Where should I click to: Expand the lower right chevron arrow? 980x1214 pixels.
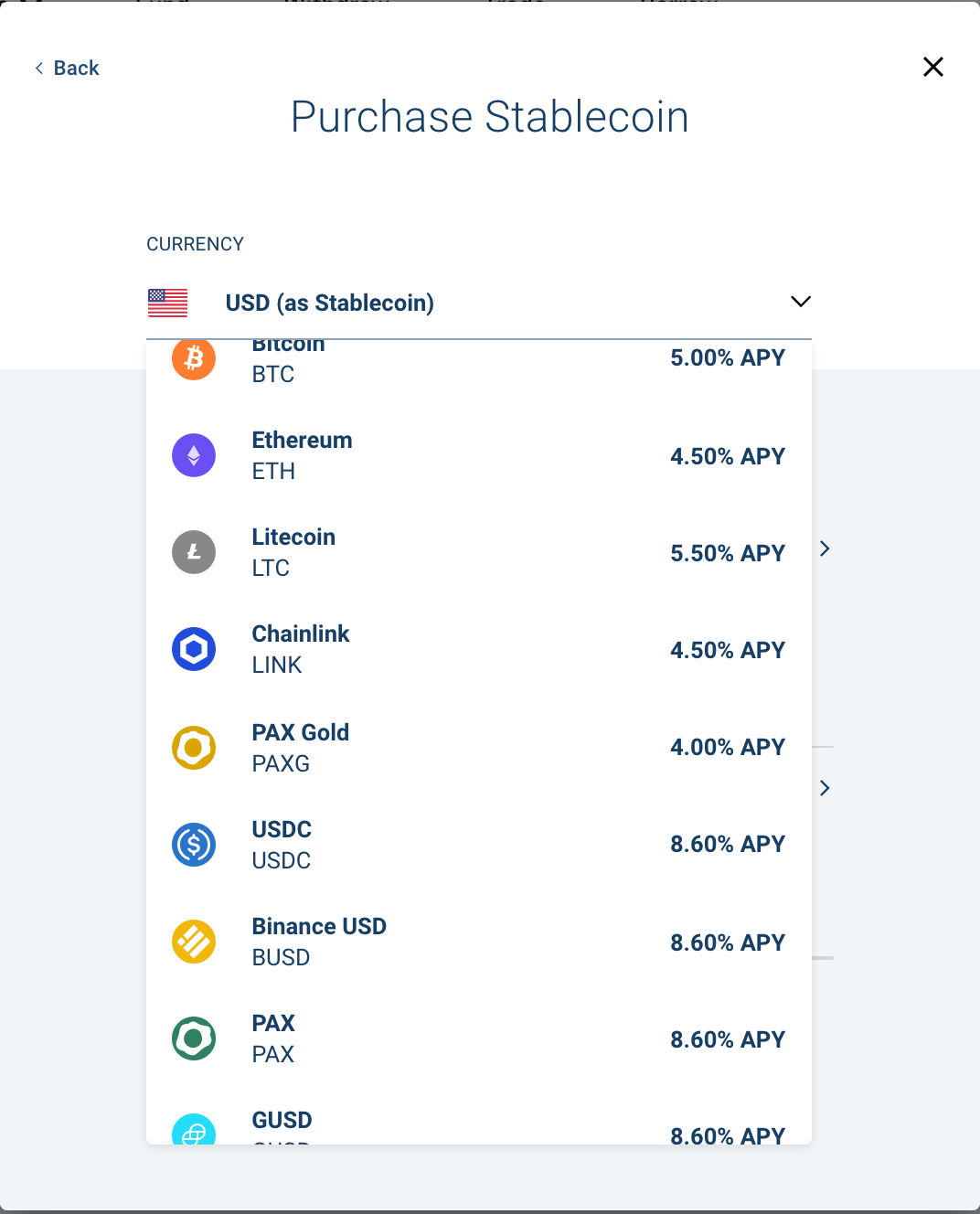pyautogui.click(x=825, y=787)
